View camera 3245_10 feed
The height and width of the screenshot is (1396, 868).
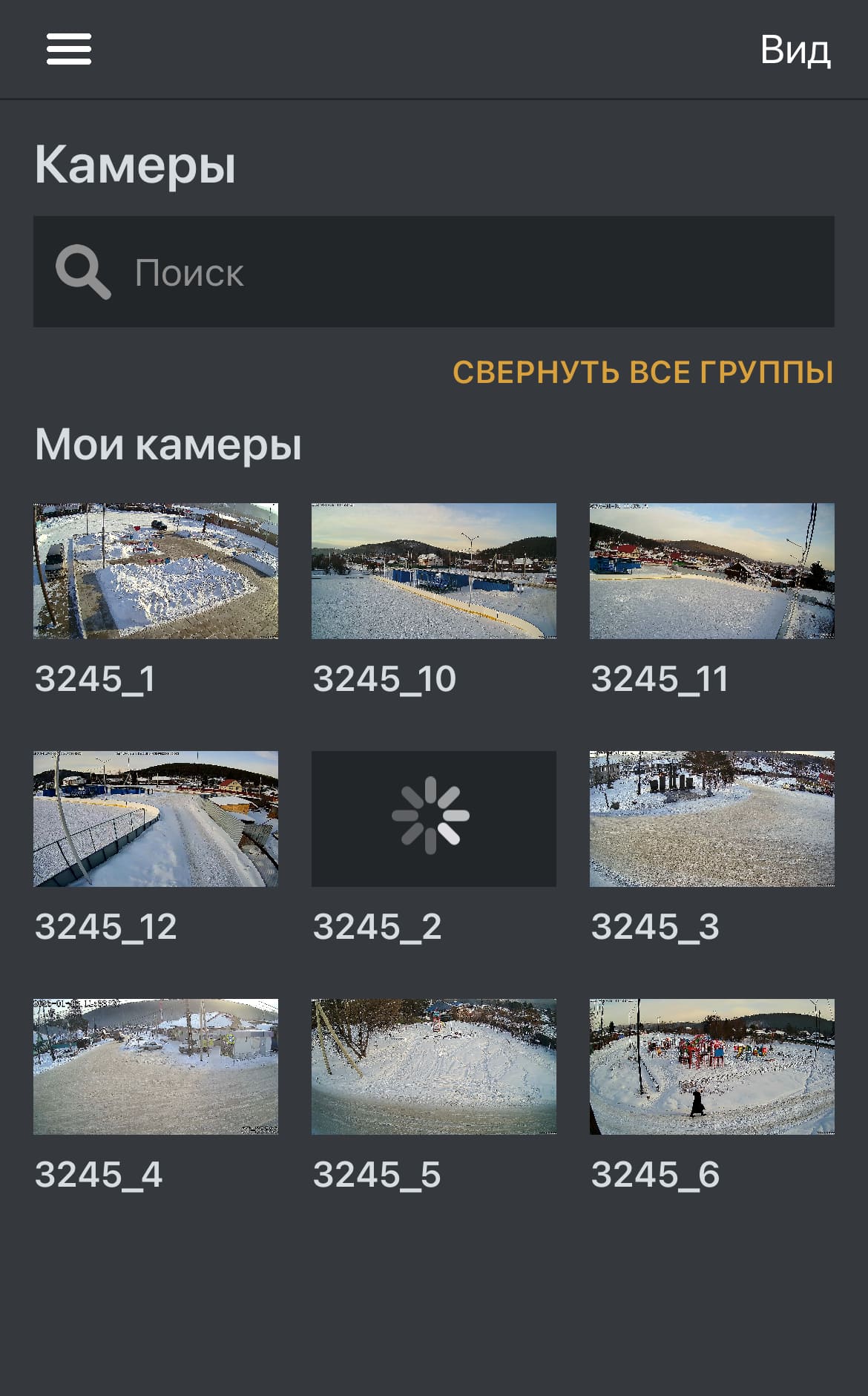click(433, 571)
